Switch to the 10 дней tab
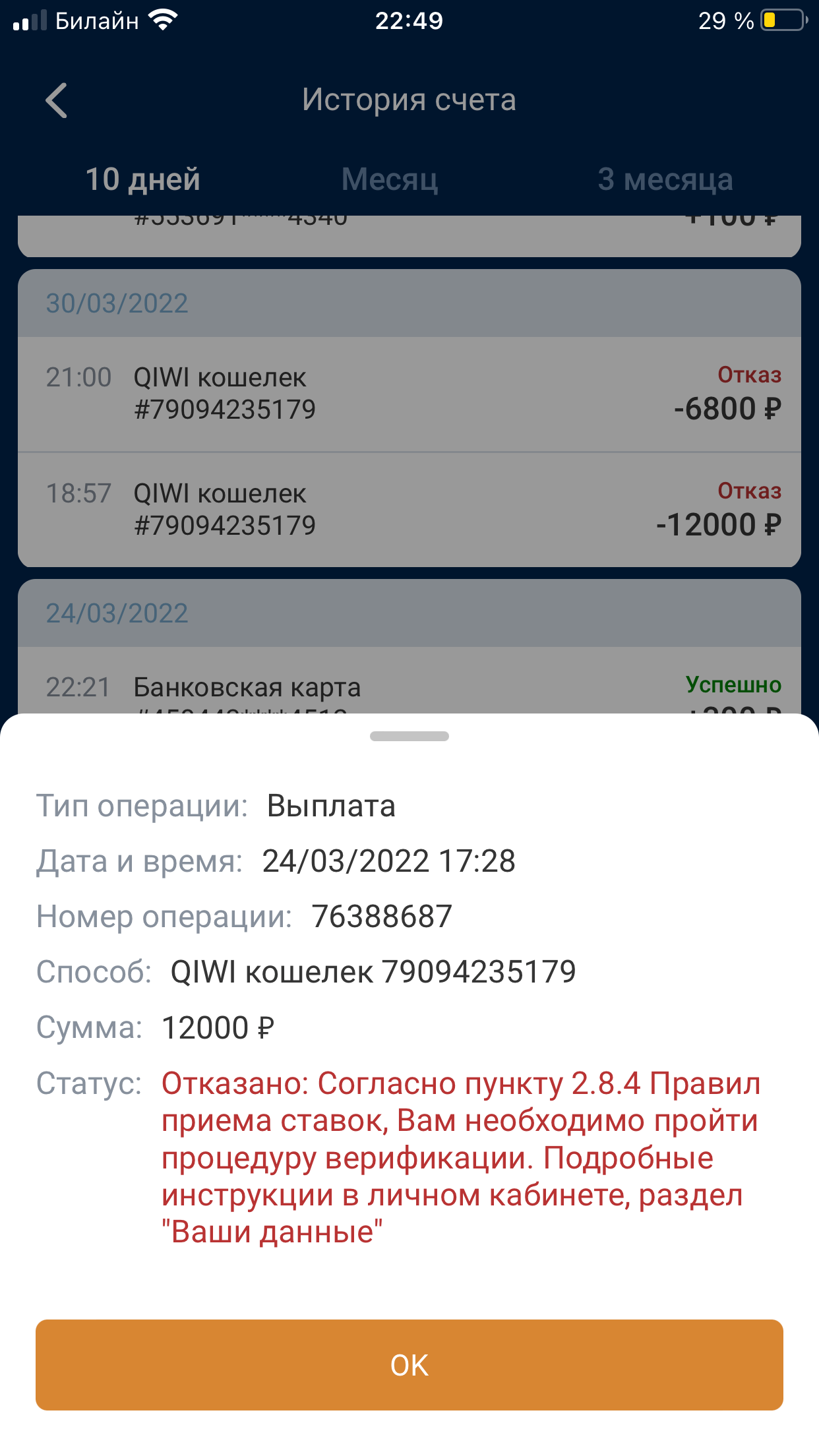Image resolution: width=819 pixels, height=1456 pixels. 142,179
